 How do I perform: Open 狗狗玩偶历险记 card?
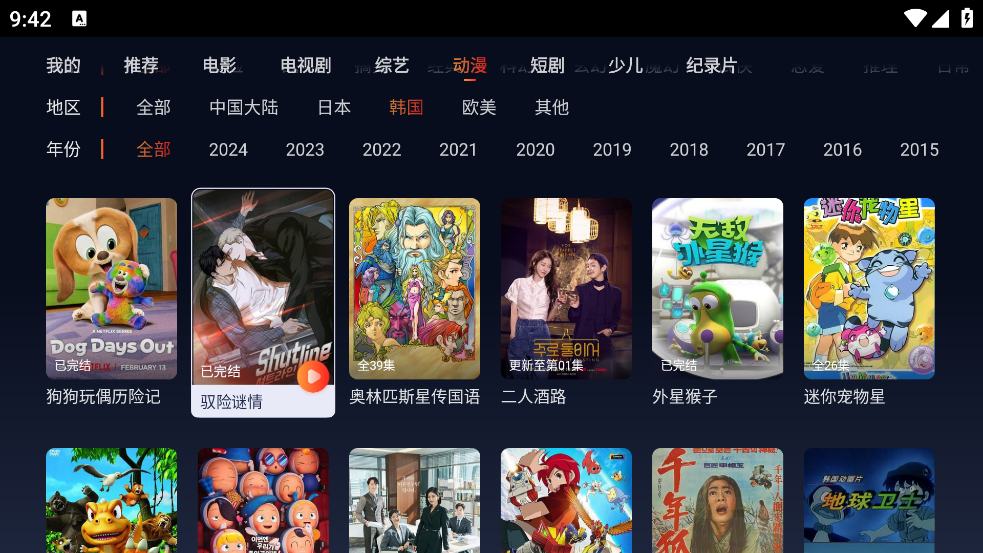click(x=111, y=288)
